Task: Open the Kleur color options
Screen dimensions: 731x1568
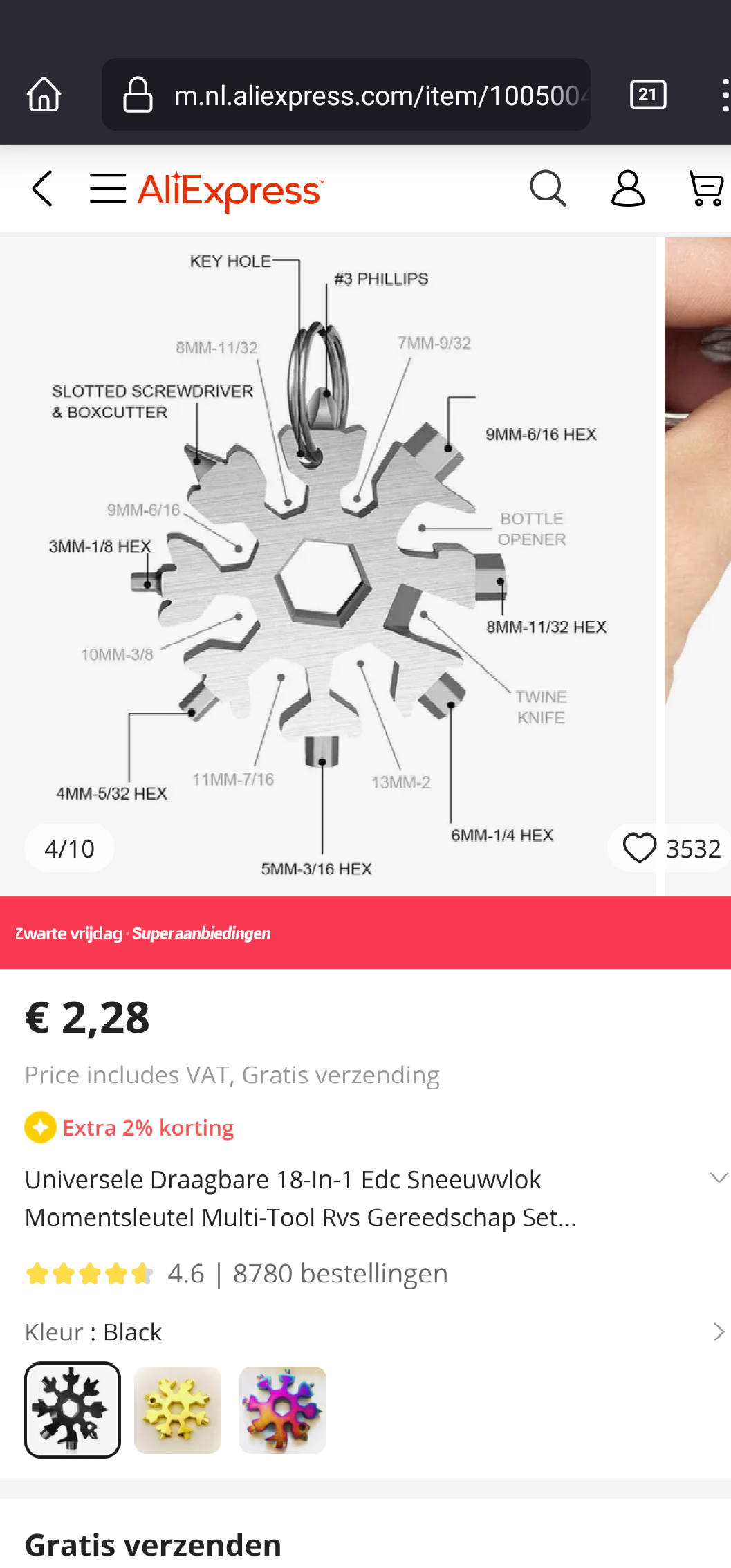Action: pos(718,1331)
